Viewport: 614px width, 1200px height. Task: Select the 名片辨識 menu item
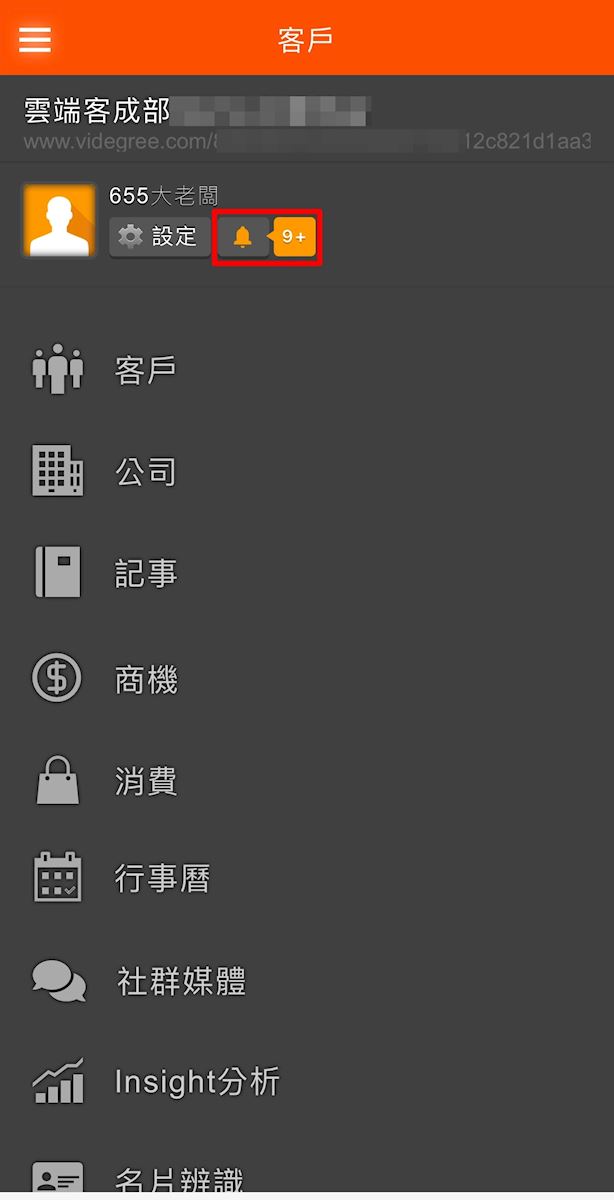[x=178, y=1180]
